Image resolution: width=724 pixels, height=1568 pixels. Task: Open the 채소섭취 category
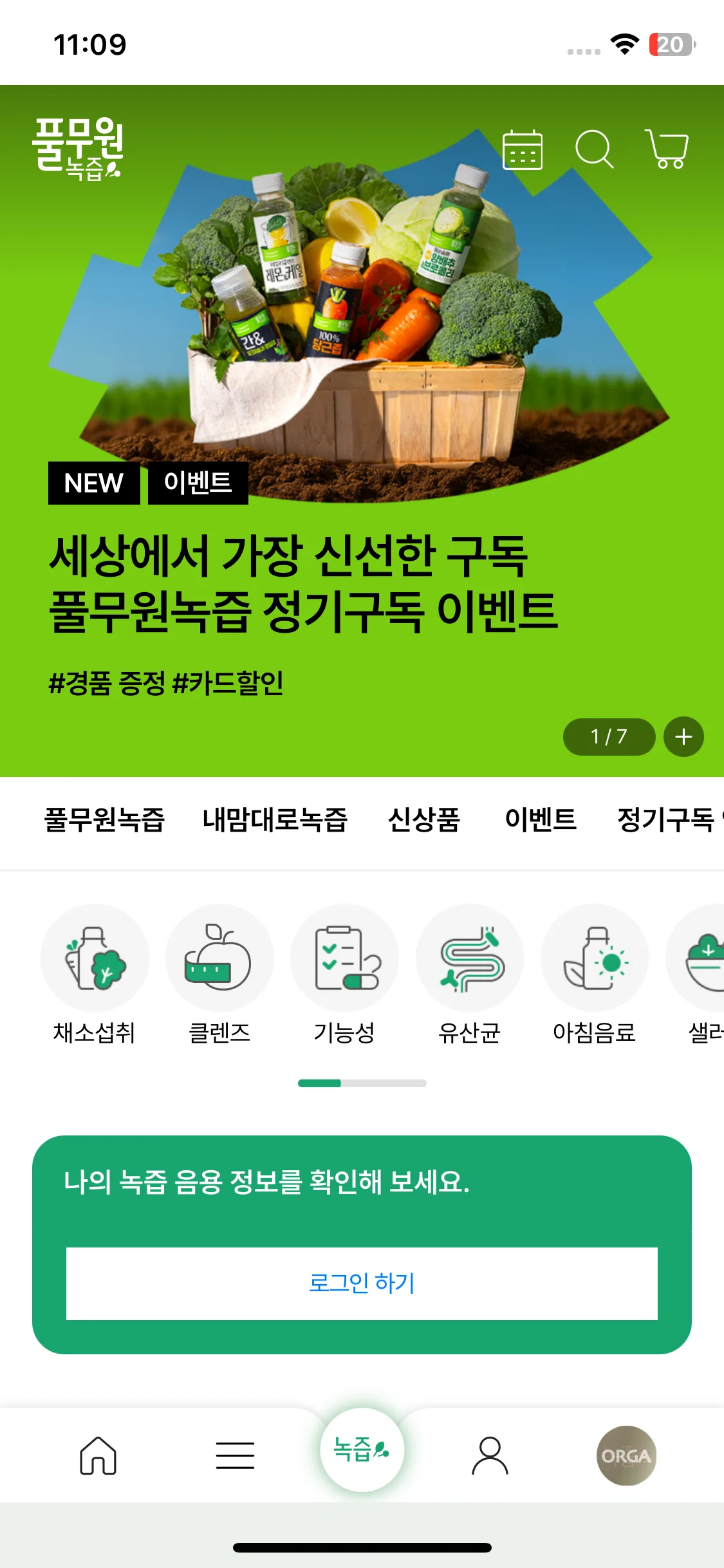pos(95,975)
